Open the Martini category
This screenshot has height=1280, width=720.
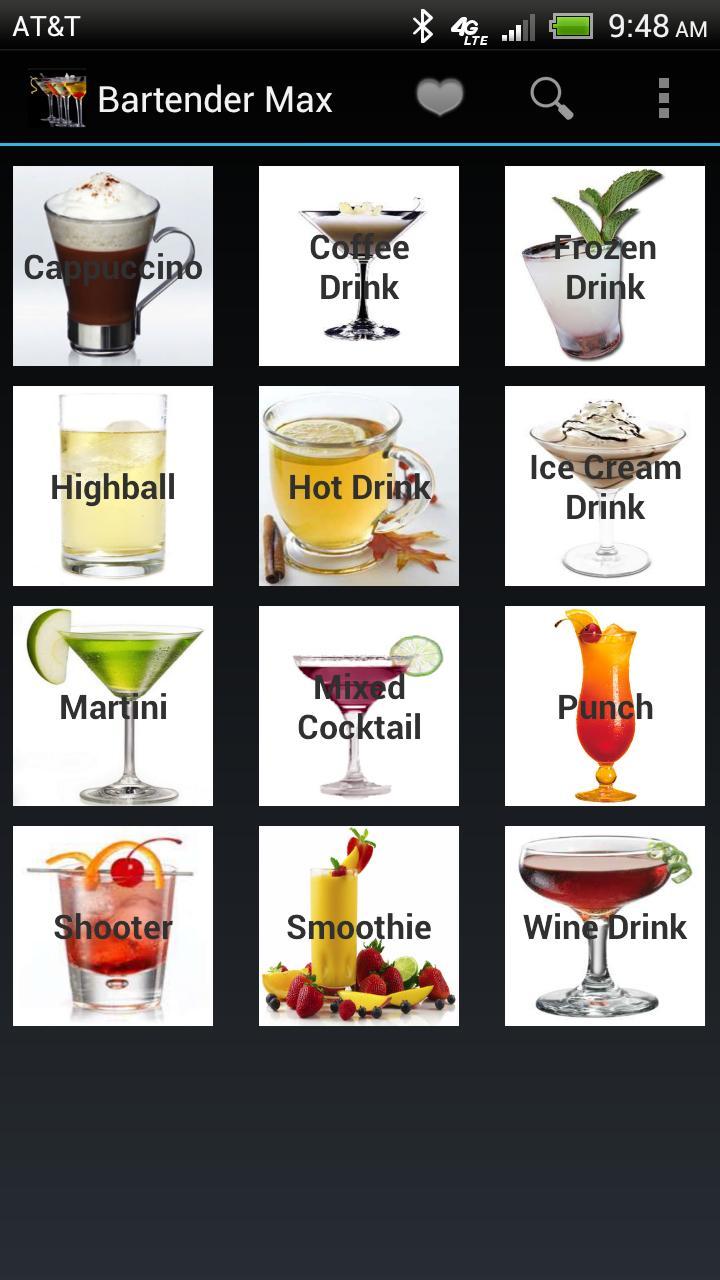112,706
